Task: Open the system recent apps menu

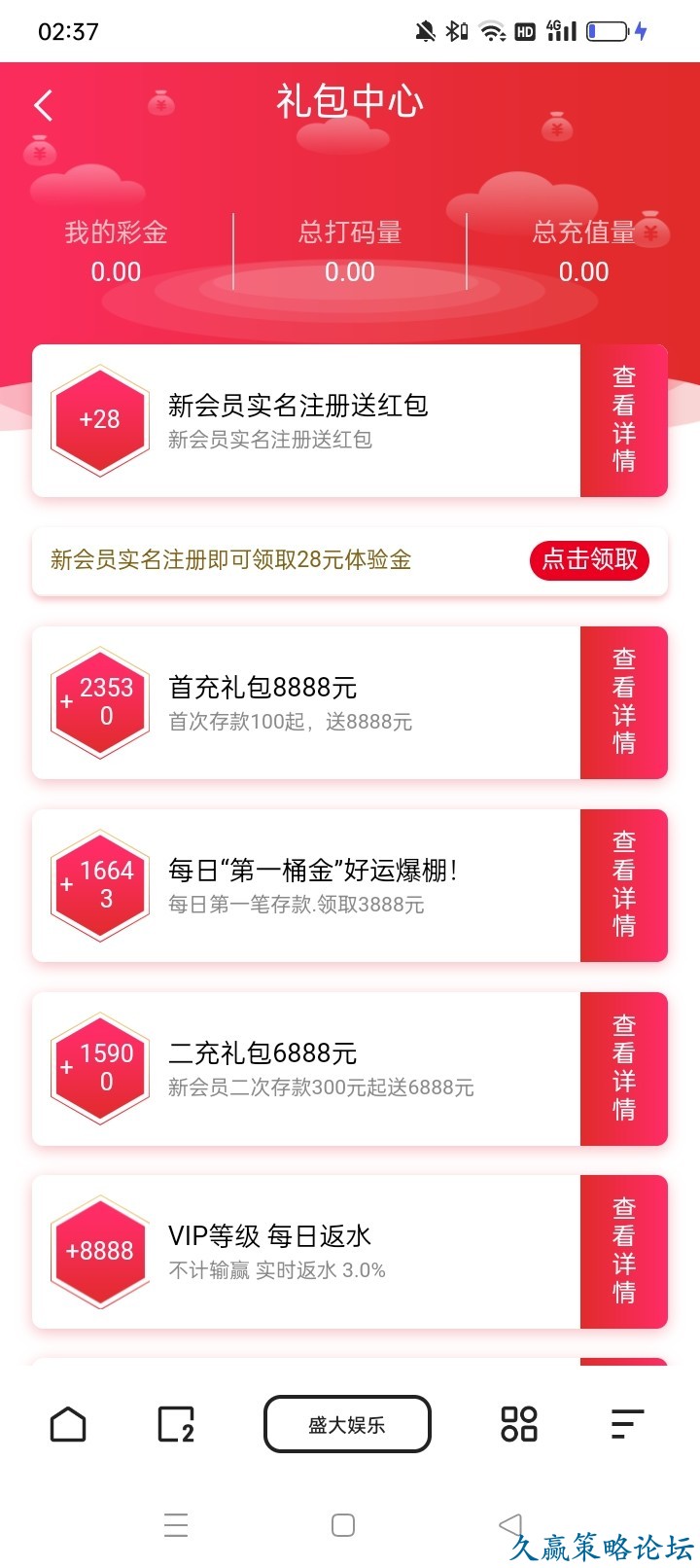Action: point(176,1525)
